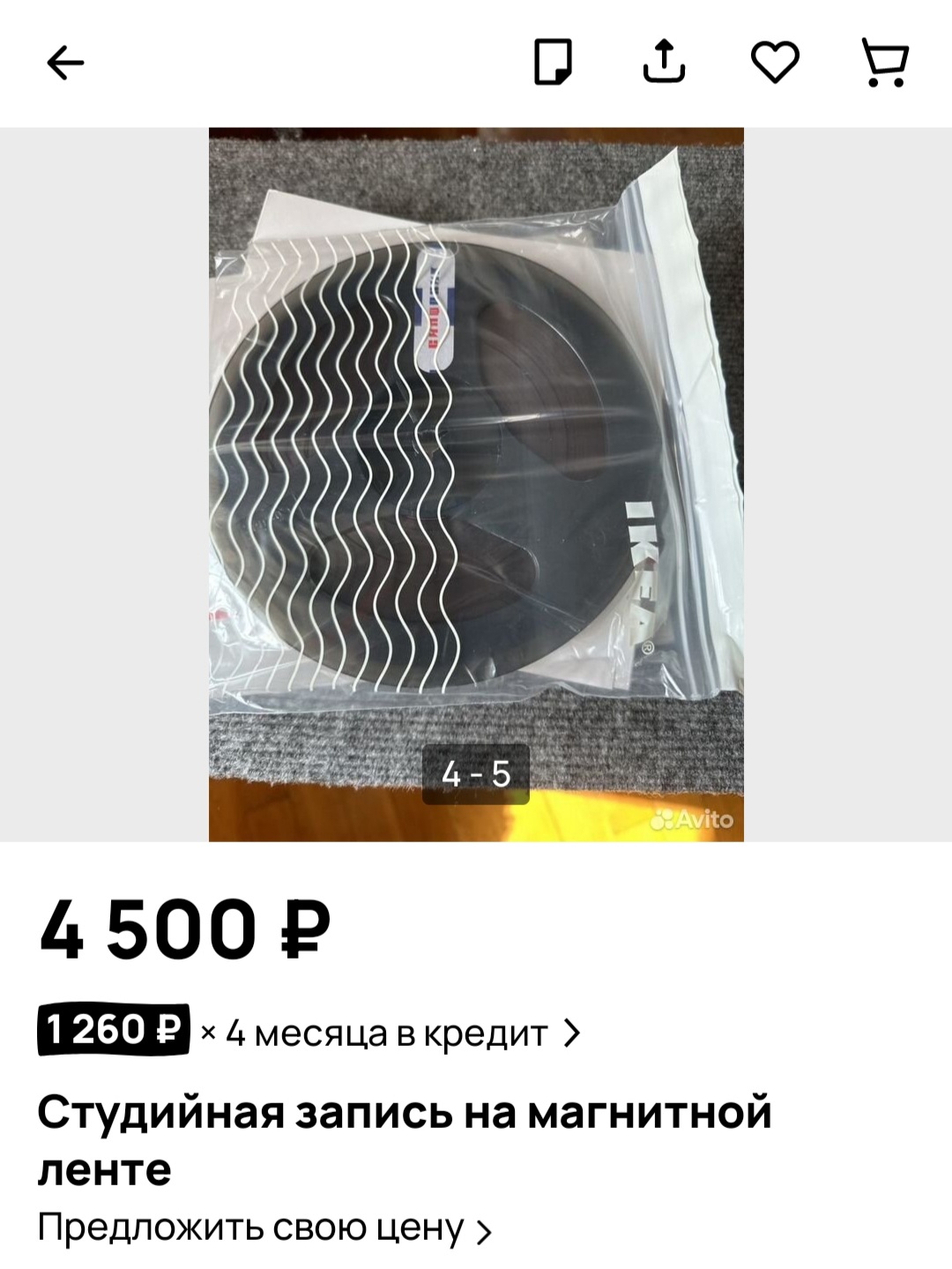Open the shopping cart
Viewport: 952px width, 1269px height.
(885, 63)
